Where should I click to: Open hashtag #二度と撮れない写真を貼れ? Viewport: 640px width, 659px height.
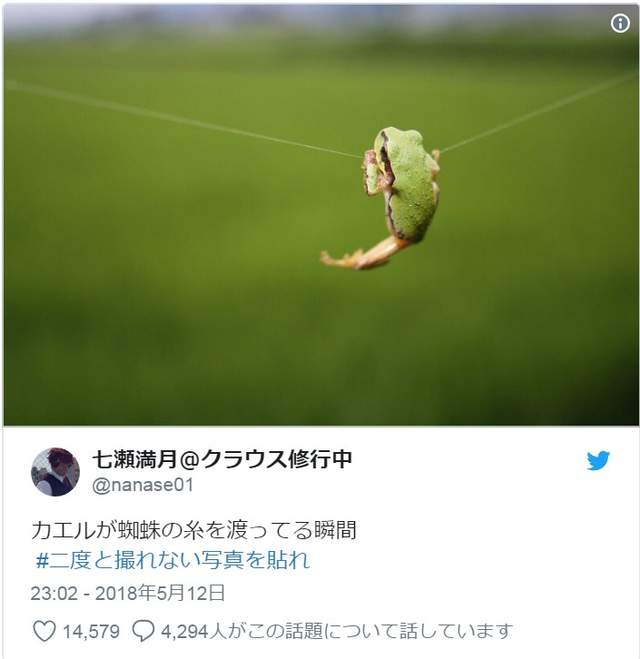click(x=172, y=560)
